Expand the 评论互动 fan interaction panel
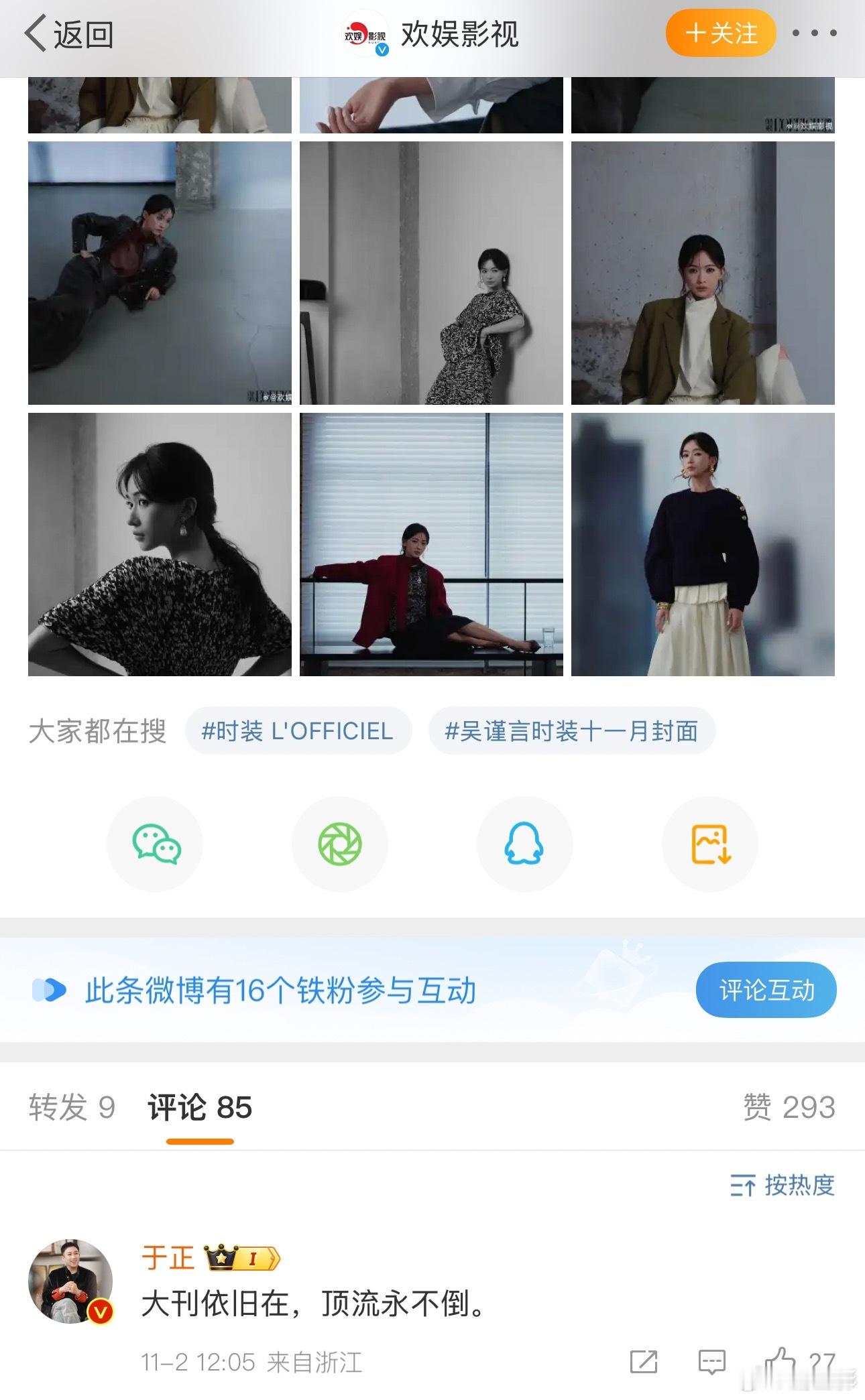The width and height of the screenshot is (865, 1400). tap(764, 990)
